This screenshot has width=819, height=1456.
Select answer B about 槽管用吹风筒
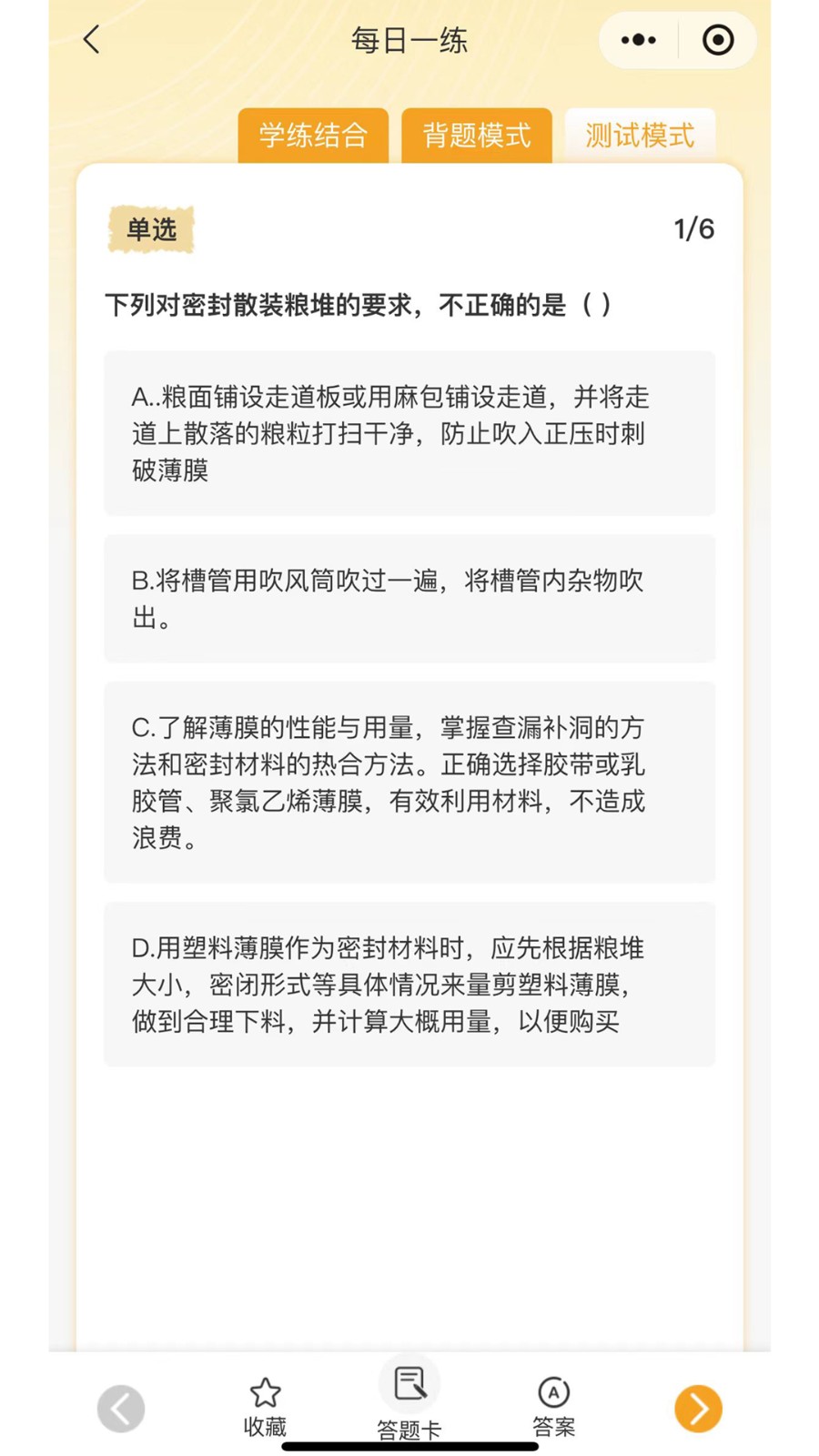tap(409, 599)
